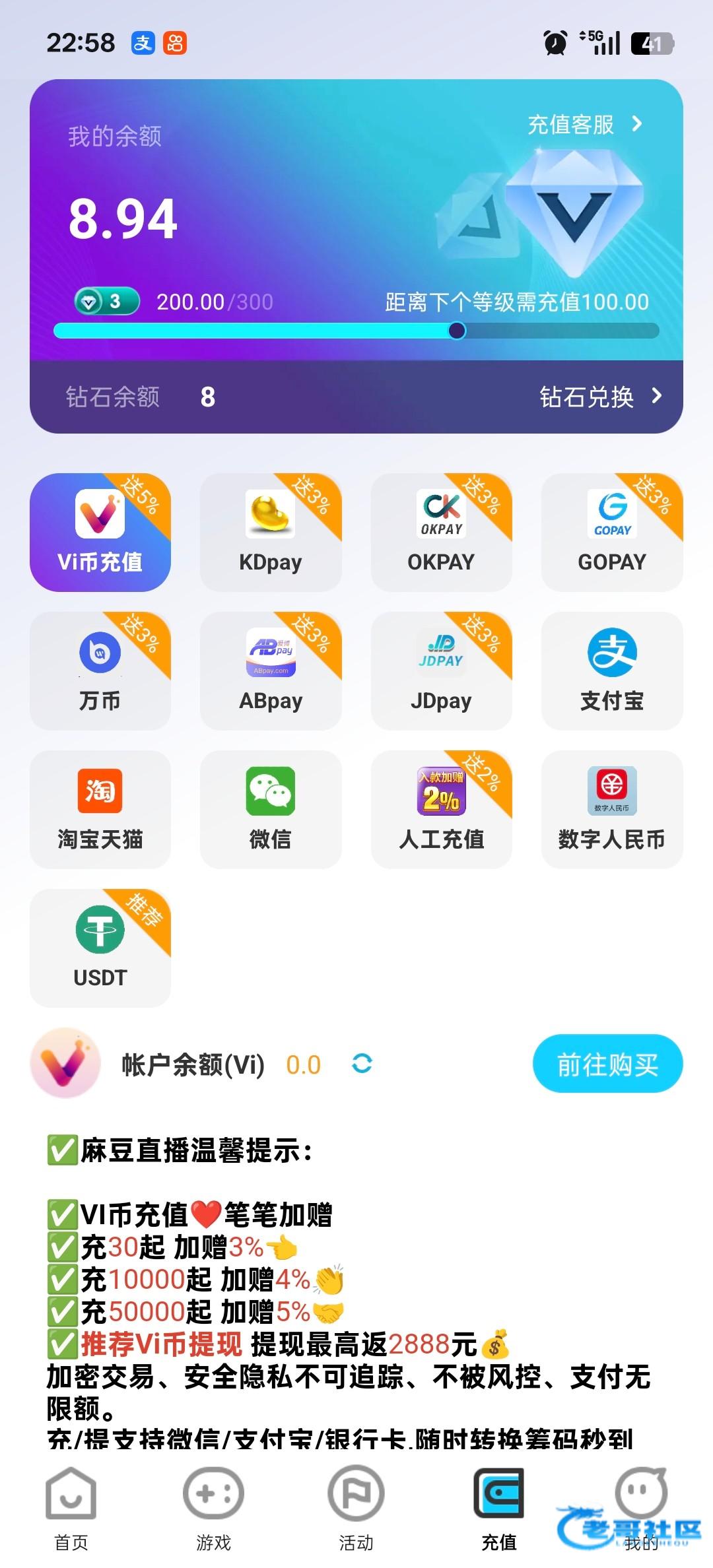Pick 淘宝天猫 to recharge
The width and height of the screenshot is (713, 1568).
click(x=100, y=809)
